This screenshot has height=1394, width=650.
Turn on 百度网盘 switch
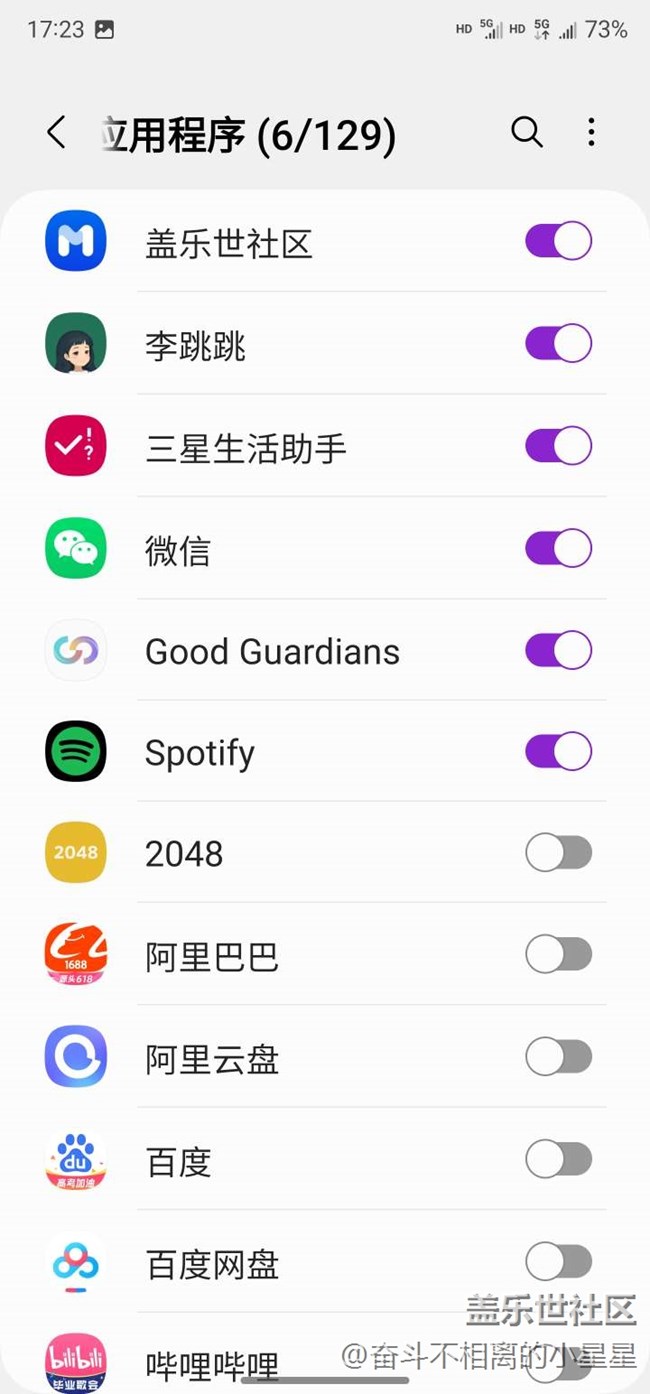click(558, 1262)
